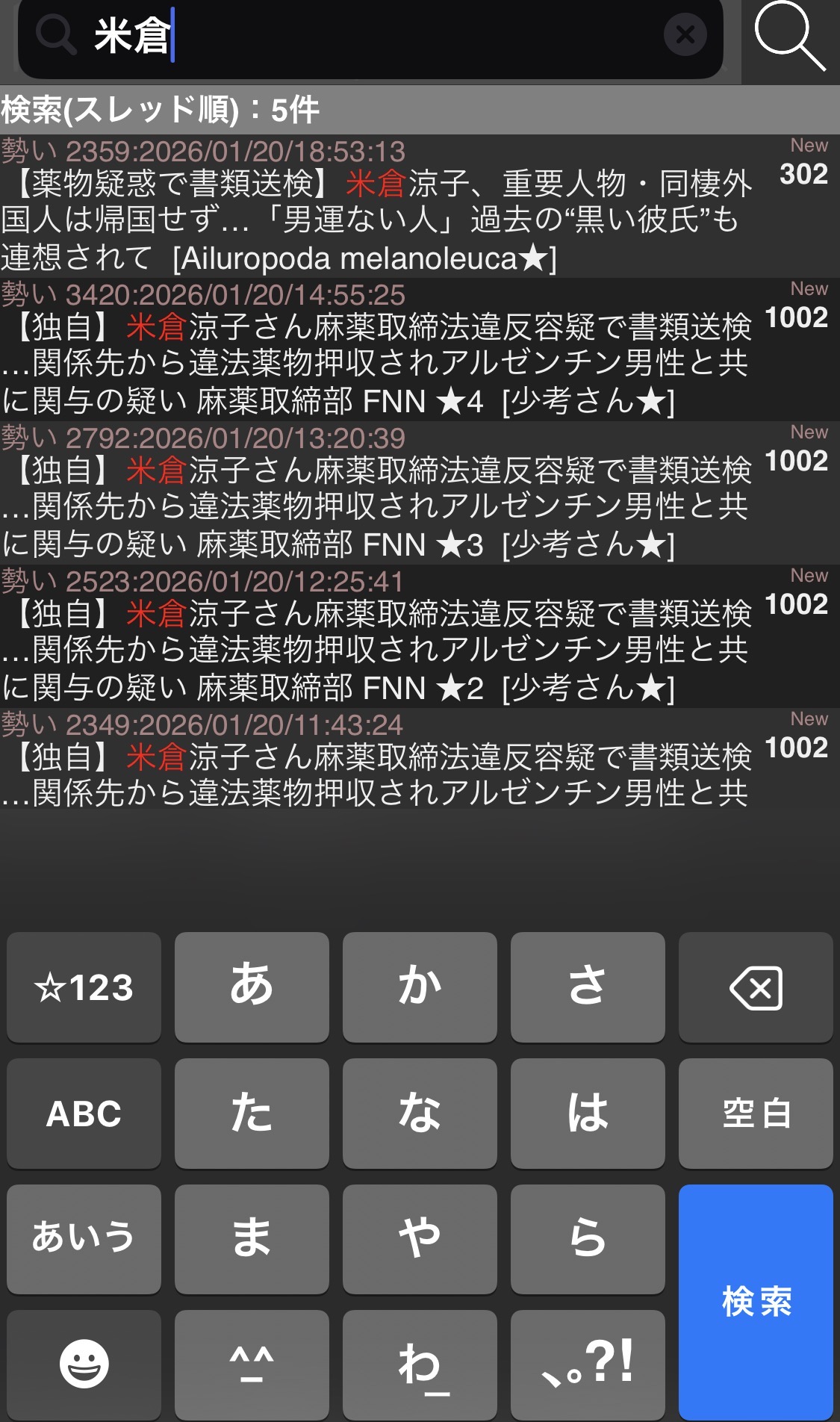This screenshot has width=840, height=1422.
Task: Delete a character with the backspace key
Action: pos(756,987)
